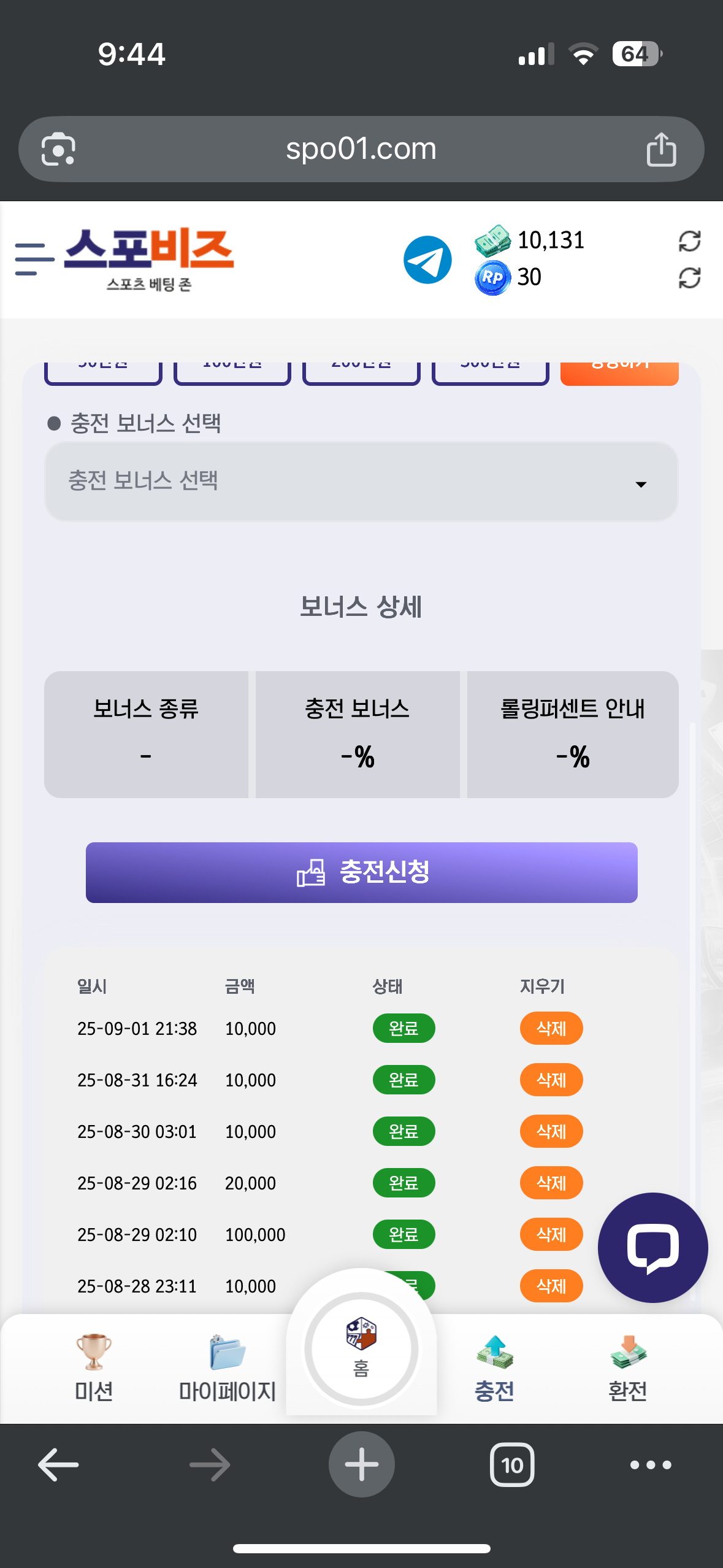Delete the 25-09-01 21:38 record

(x=551, y=1028)
